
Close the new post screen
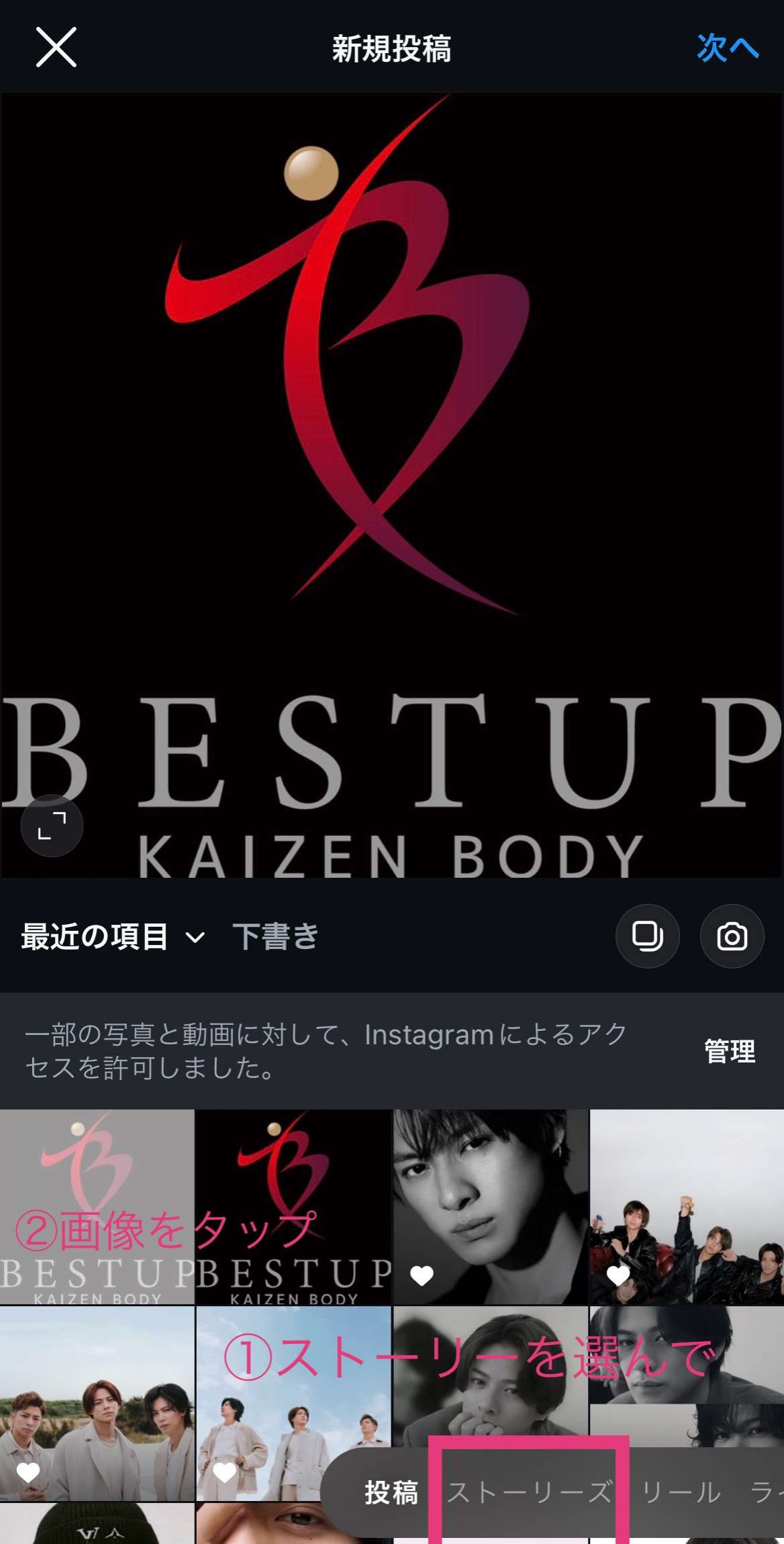point(56,47)
